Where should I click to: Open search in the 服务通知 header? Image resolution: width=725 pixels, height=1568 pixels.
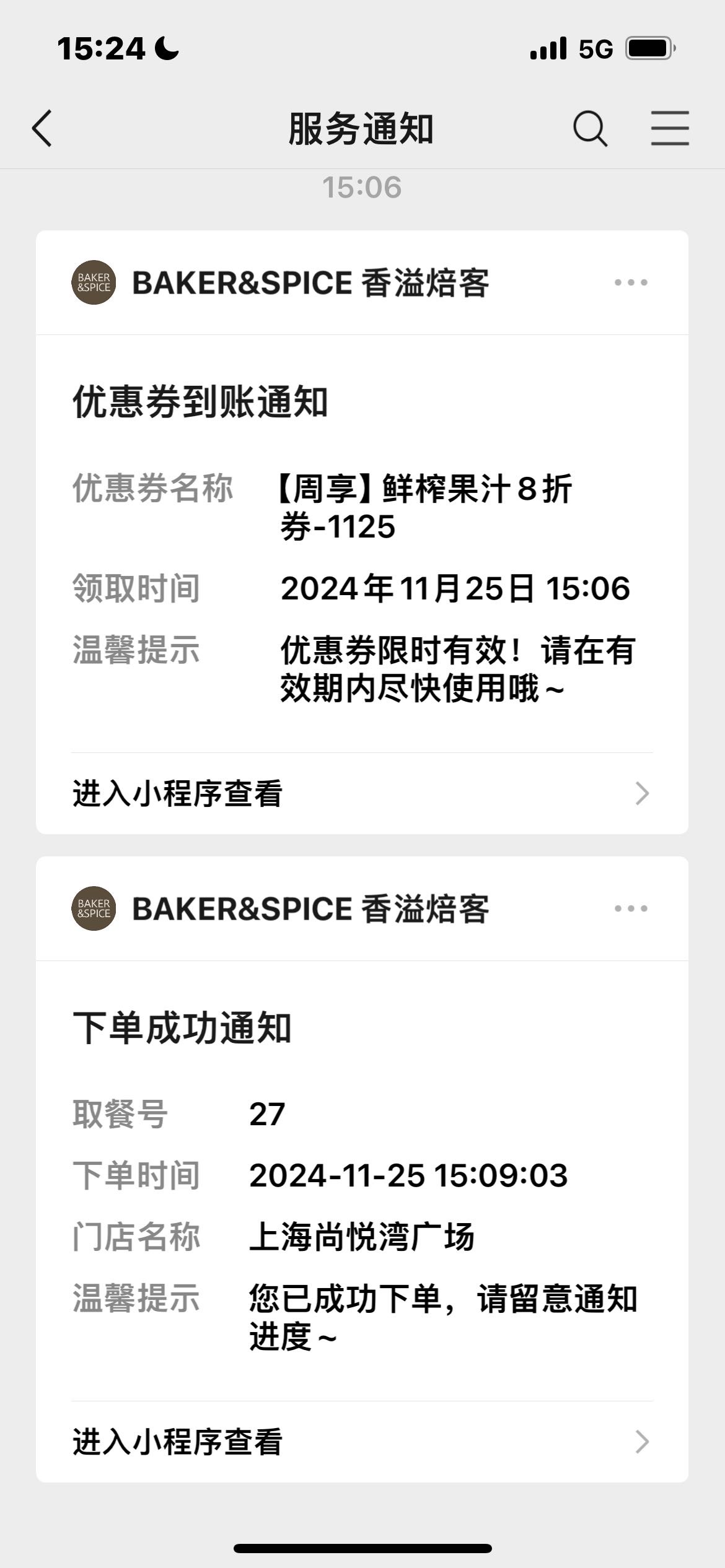[589, 129]
